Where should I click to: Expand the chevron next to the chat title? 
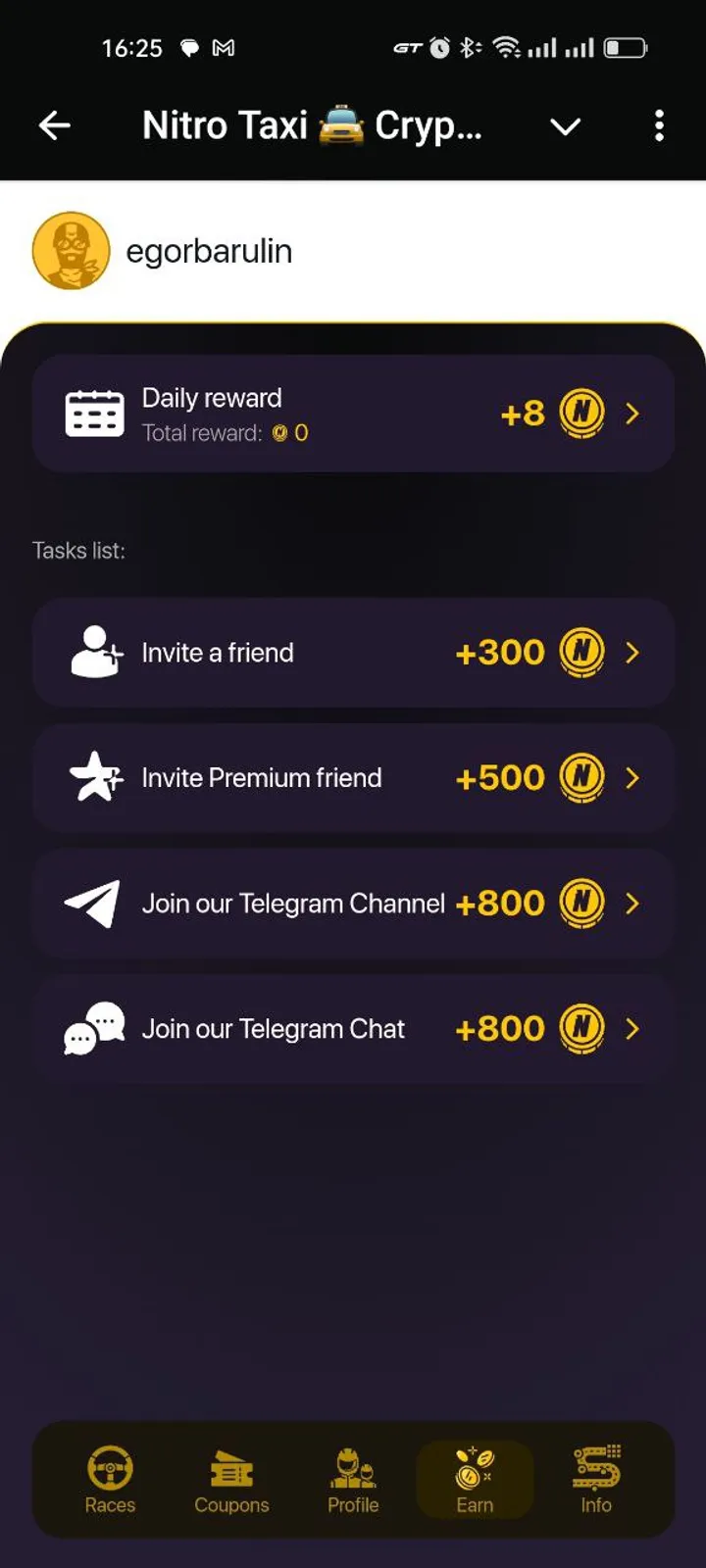pos(566,125)
